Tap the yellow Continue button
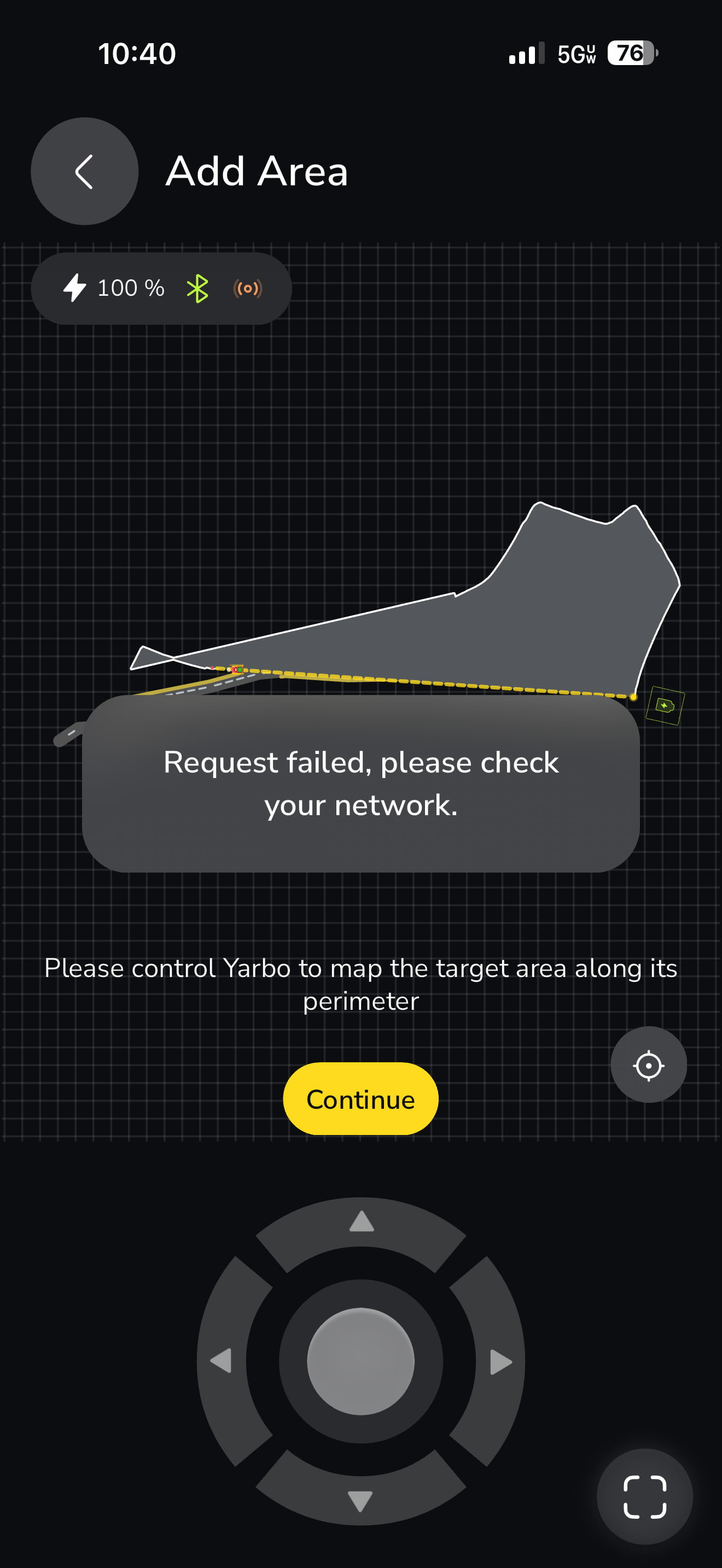722x1568 pixels. click(360, 1099)
